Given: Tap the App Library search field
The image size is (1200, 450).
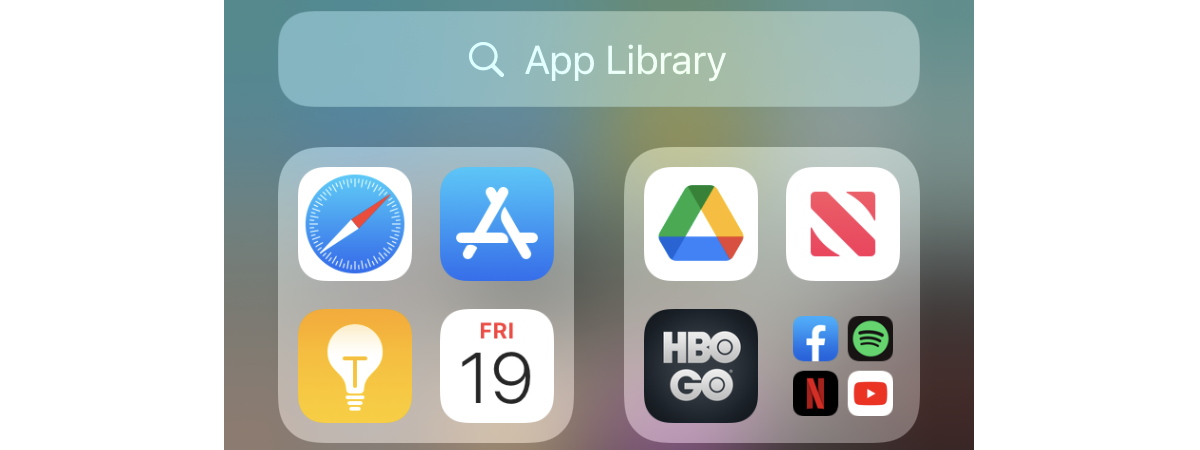Looking at the screenshot, I should click(x=598, y=60).
